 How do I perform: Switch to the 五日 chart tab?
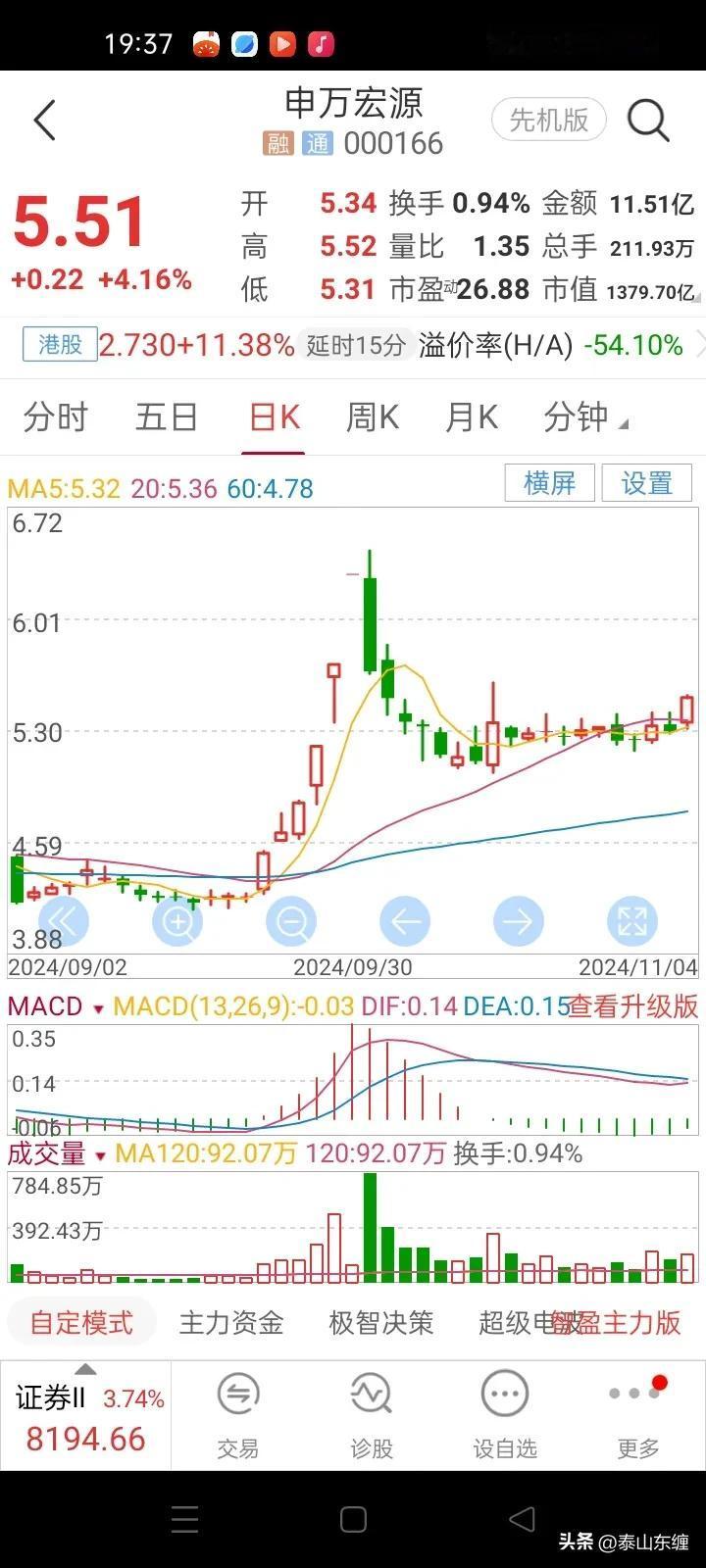pos(167,417)
